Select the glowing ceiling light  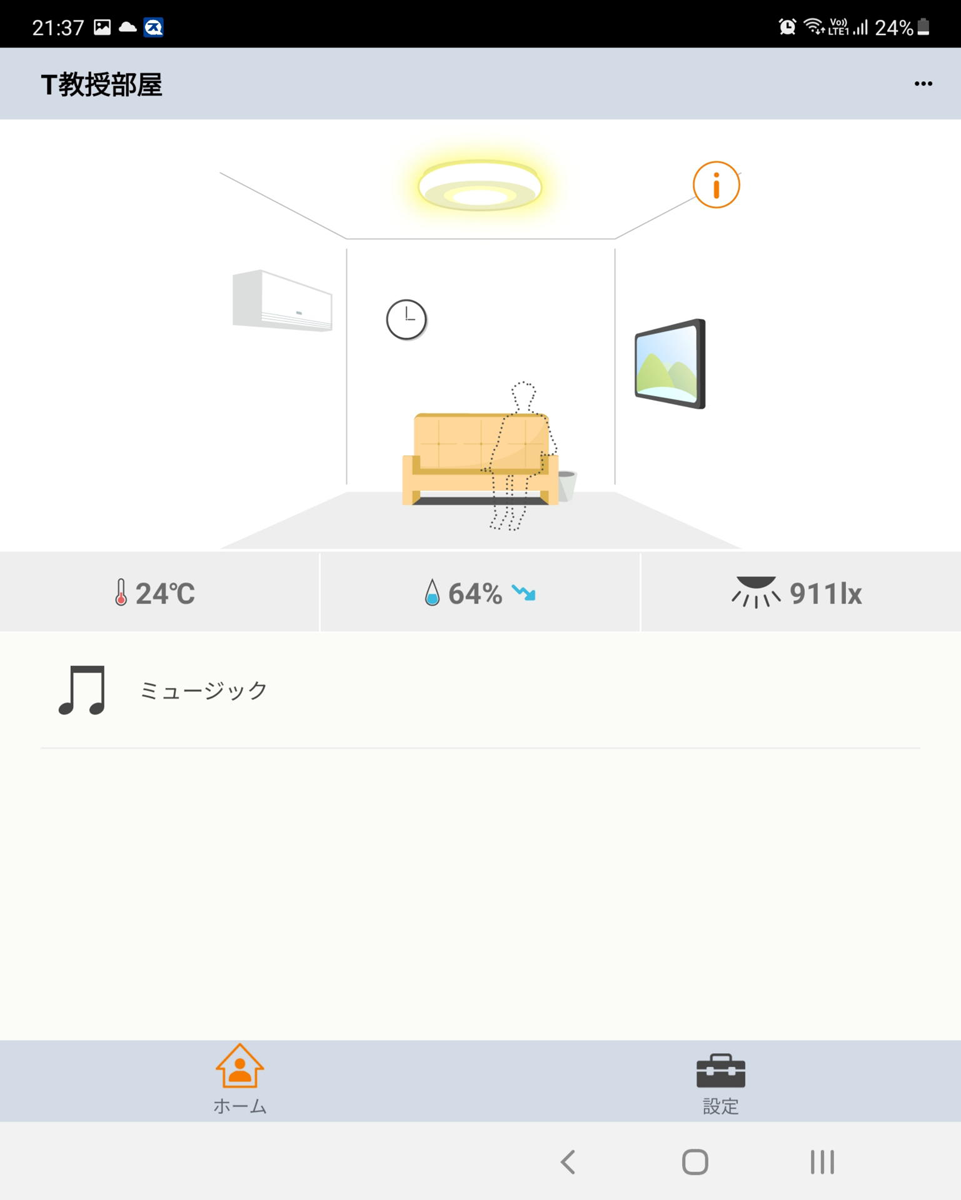pyautogui.click(x=480, y=186)
